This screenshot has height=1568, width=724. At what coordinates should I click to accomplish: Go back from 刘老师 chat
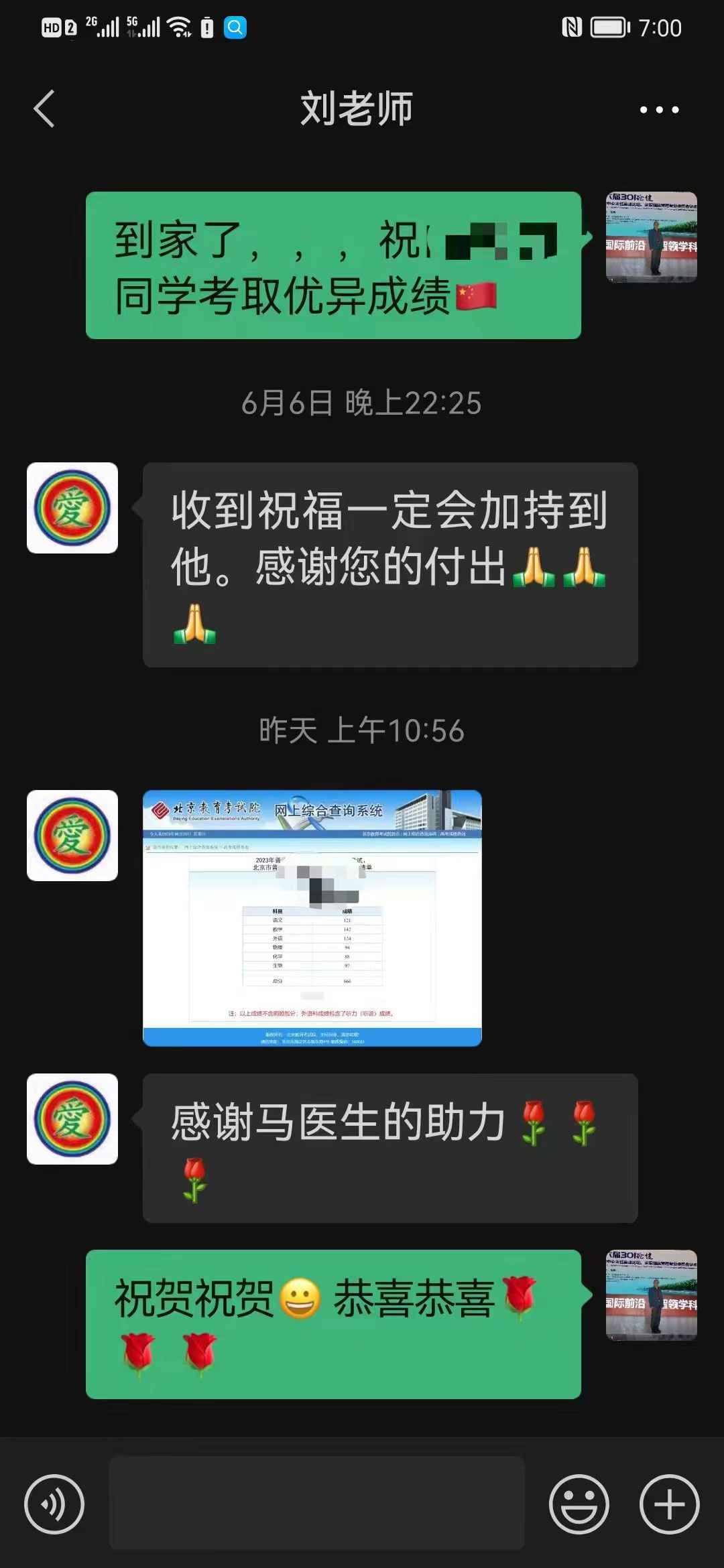click(x=44, y=109)
